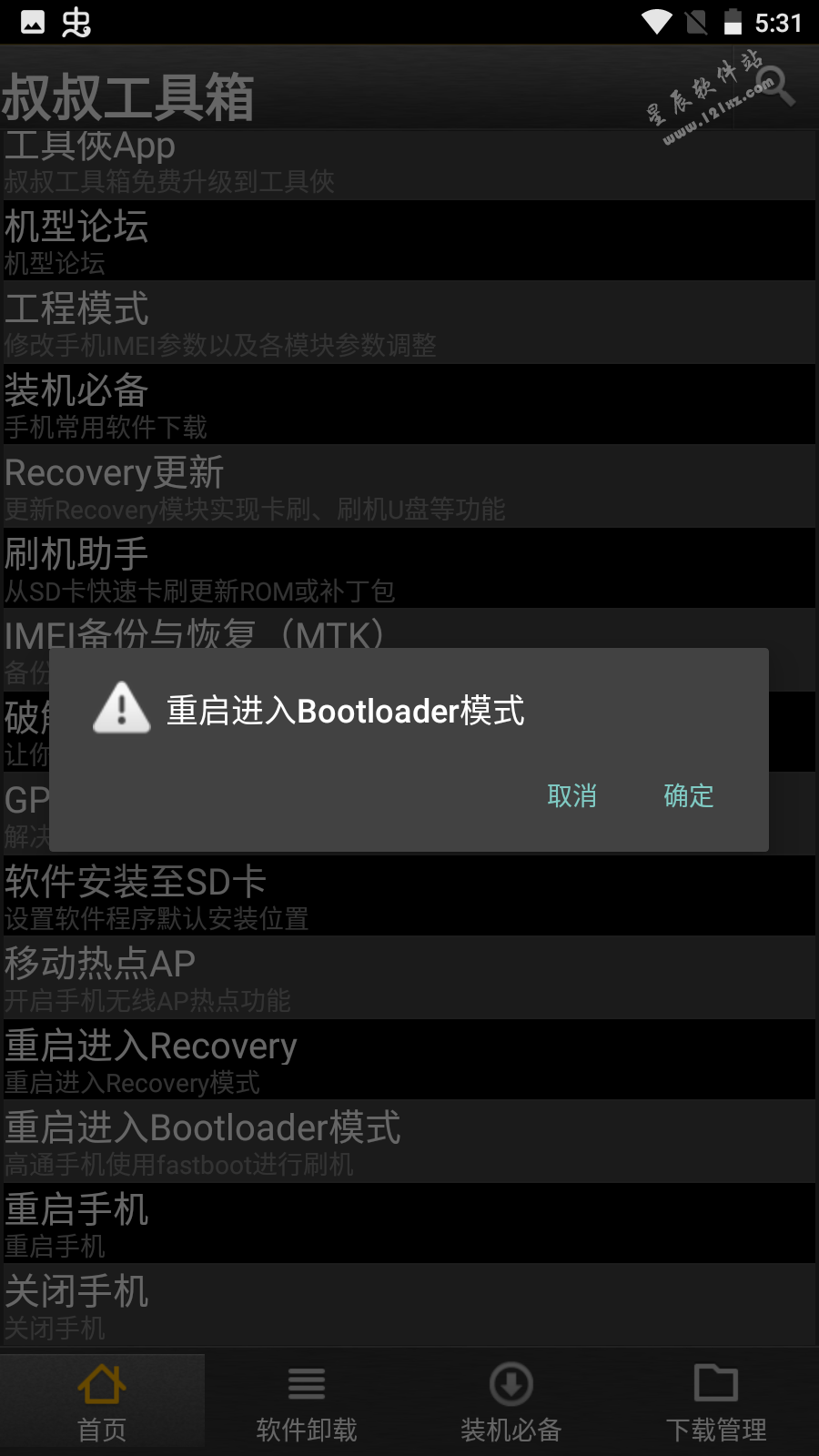Image resolution: width=819 pixels, height=1456 pixels.
Task: Tap 取消 to cancel the dialog
Action: [571, 796]
